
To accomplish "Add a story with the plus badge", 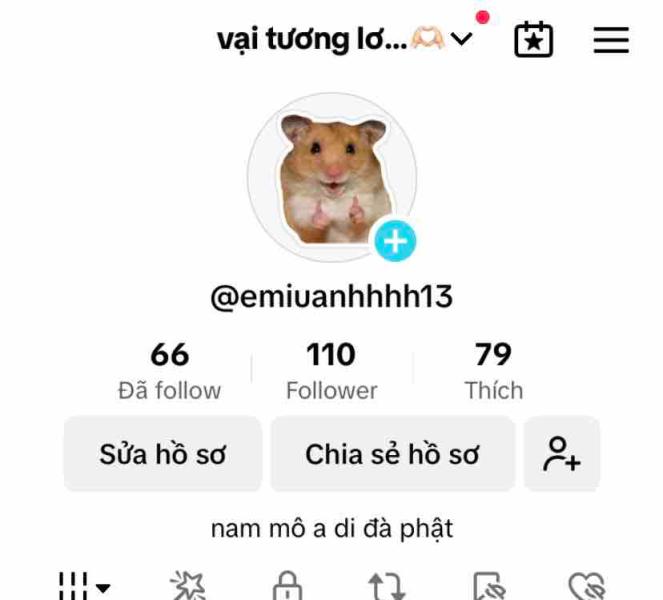I will coord(395,242).
